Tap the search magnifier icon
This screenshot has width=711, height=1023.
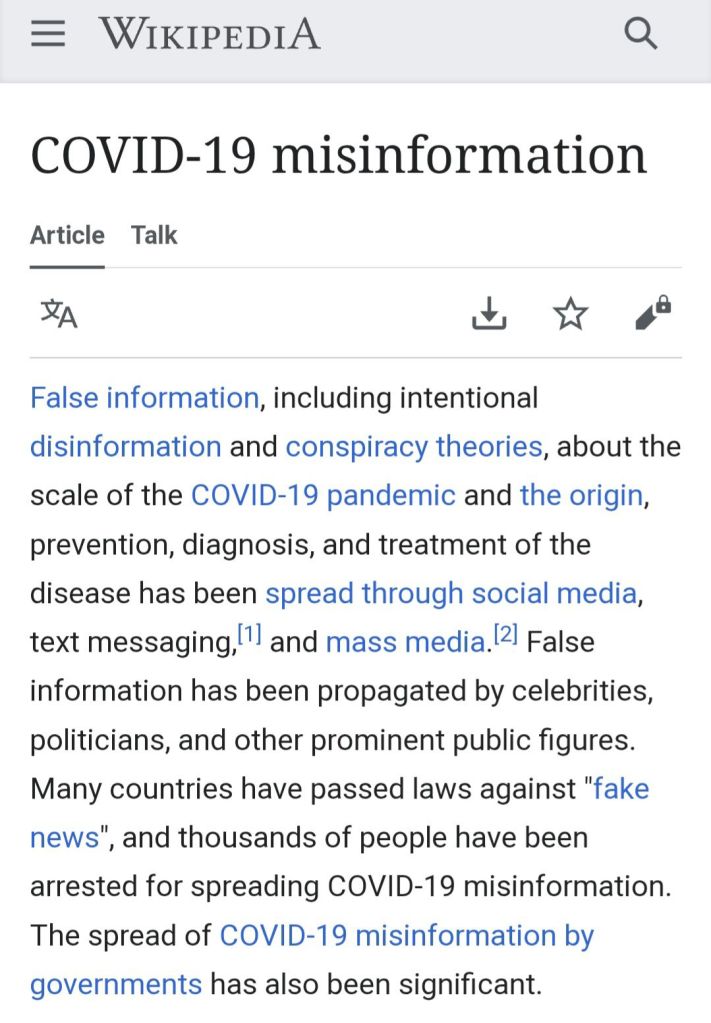tap(640, 35)
